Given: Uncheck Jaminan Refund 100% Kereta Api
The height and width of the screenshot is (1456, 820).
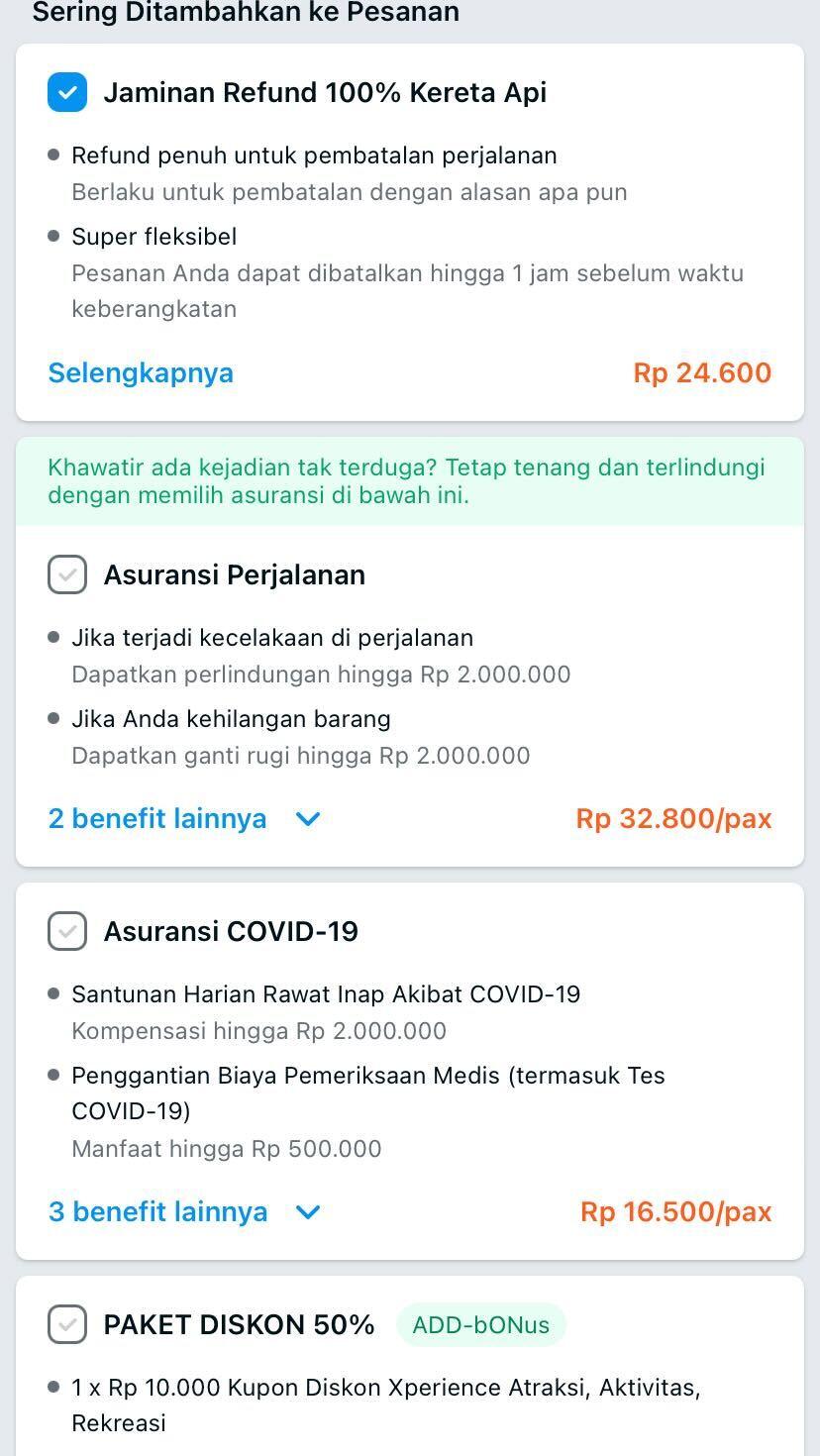Looking at the screenshot, I should point(67,93).
